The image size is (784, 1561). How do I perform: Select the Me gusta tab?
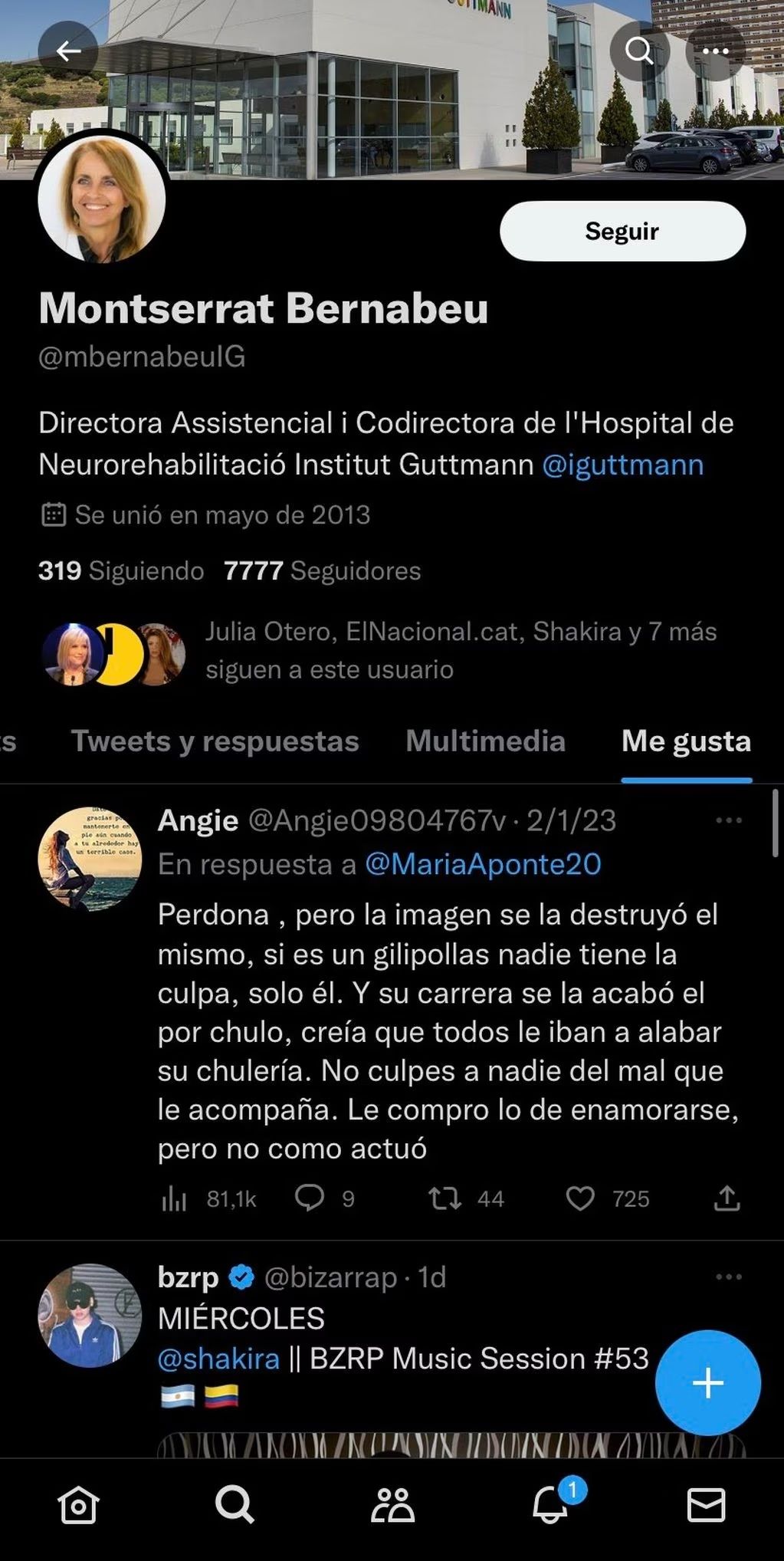point(686,741)
